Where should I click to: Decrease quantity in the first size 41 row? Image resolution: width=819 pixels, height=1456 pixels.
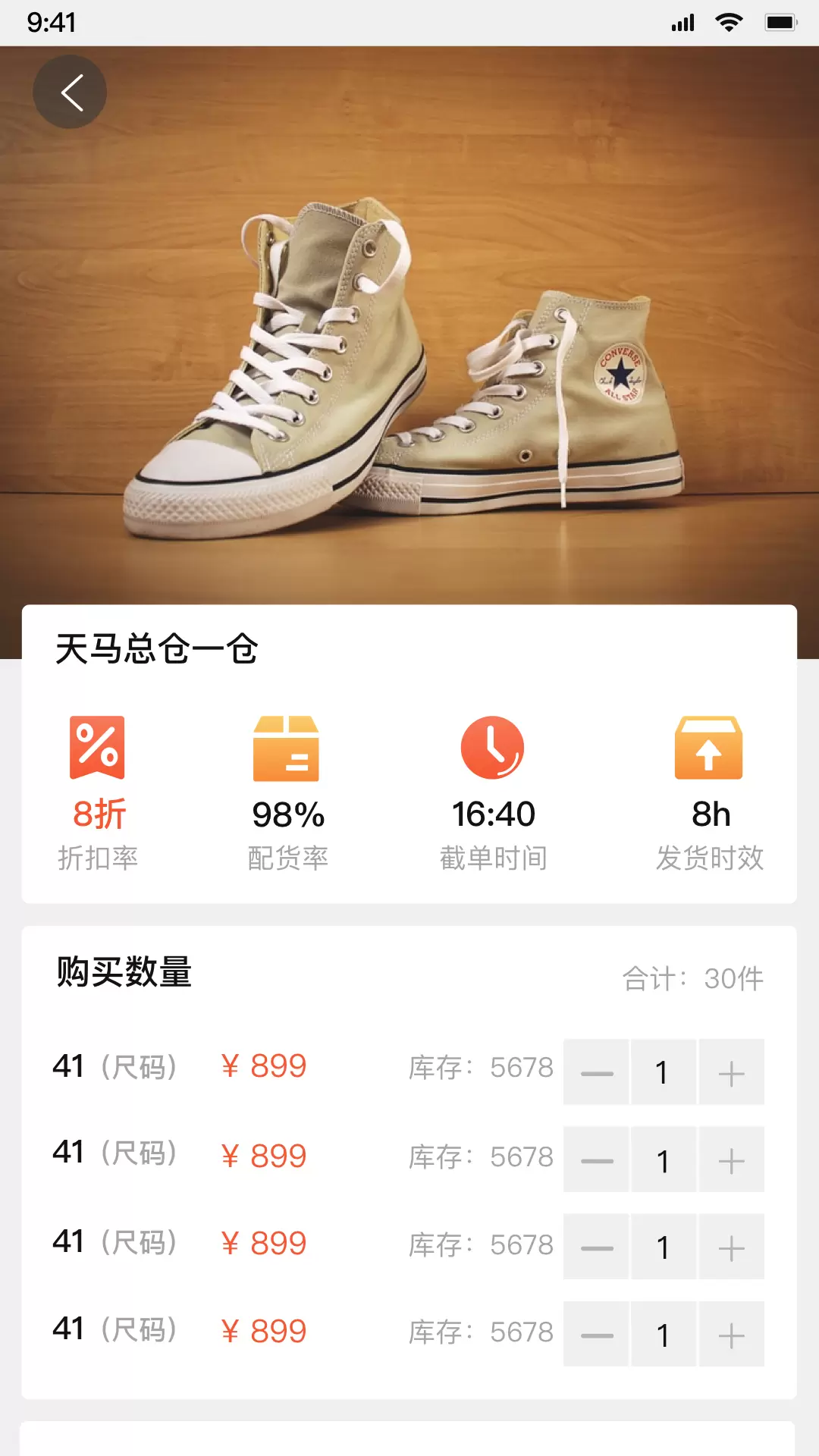(x=596, y=1072)
